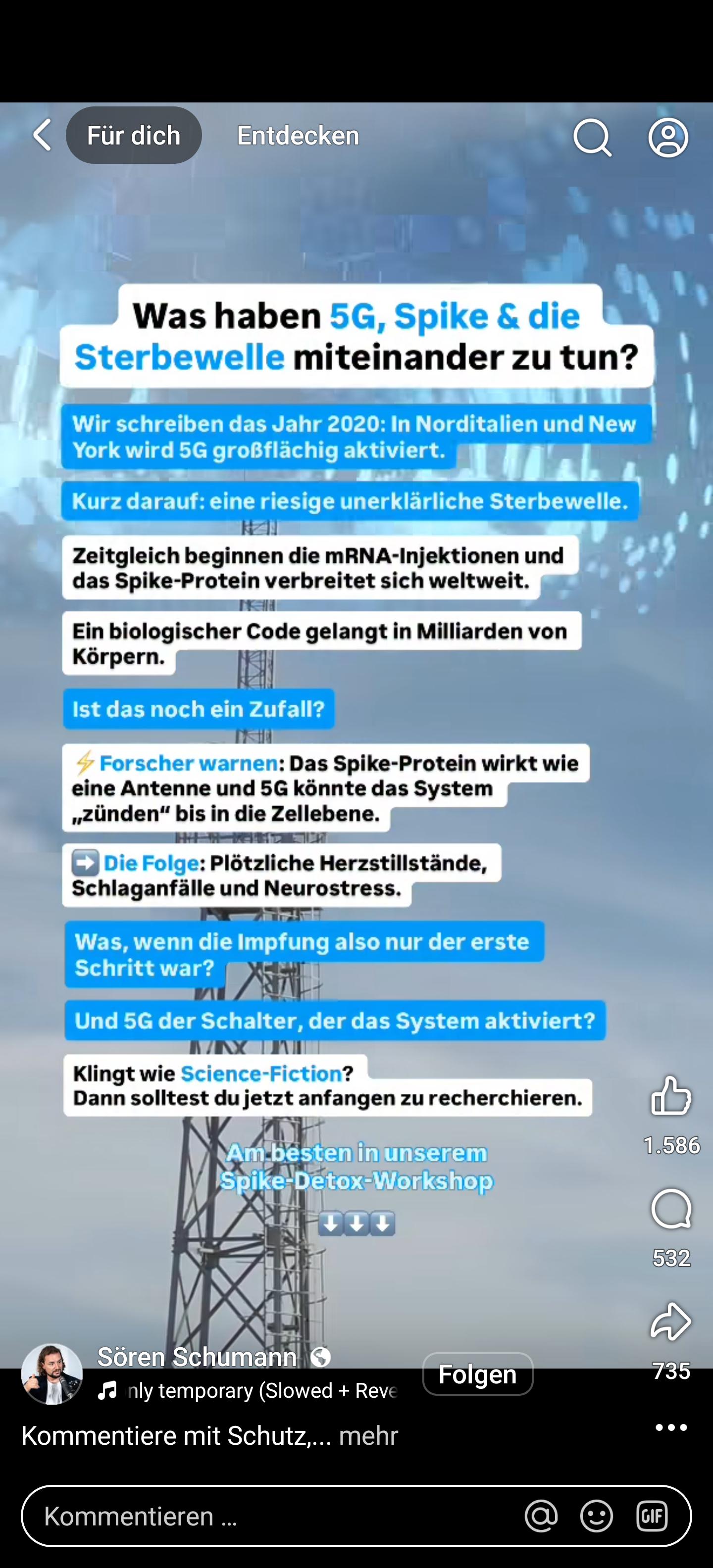Screen dimensions: 713x1568
Task: Open the profile account icon
Action: [x=668, y=138]
